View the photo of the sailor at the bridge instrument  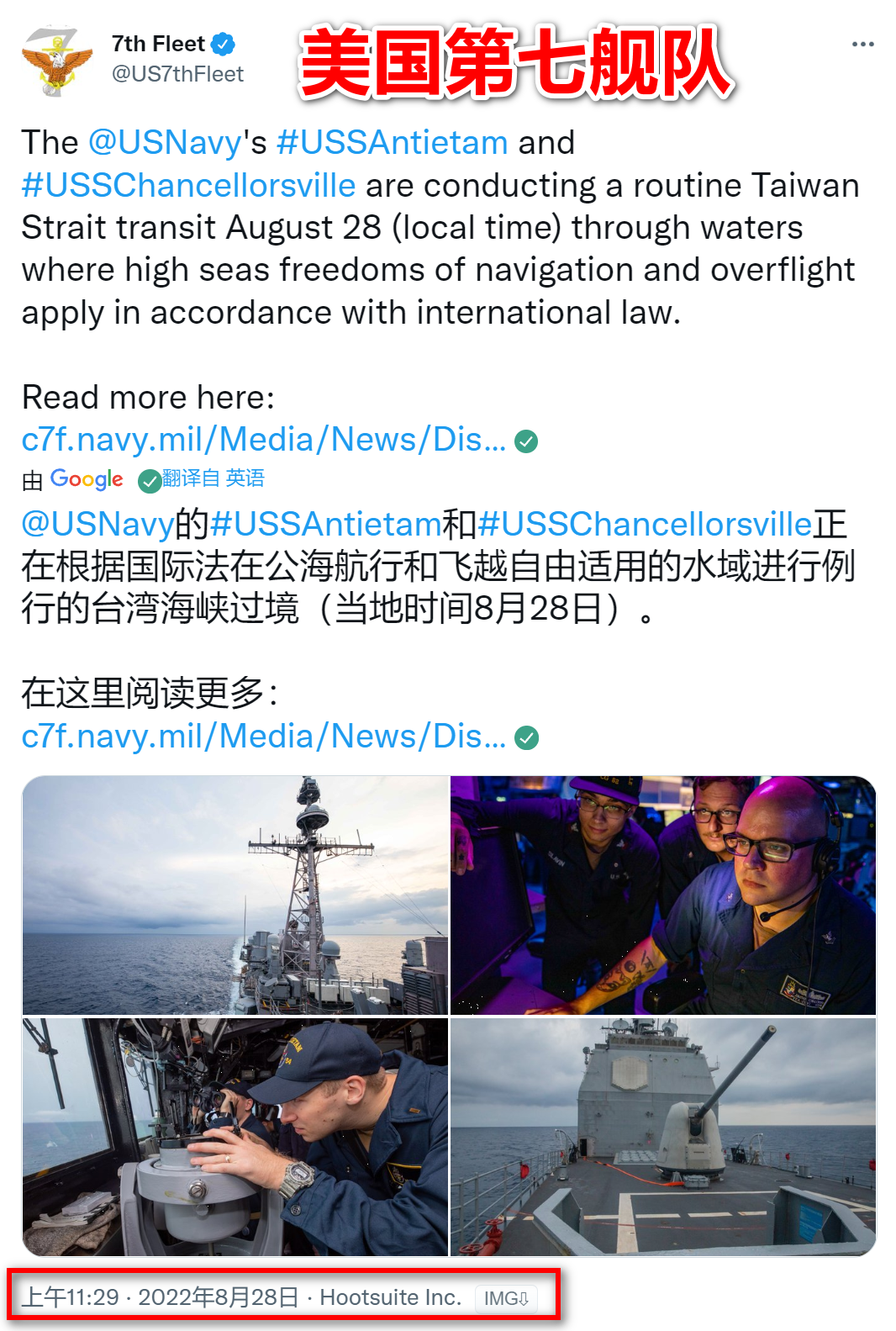[235, 1137]
